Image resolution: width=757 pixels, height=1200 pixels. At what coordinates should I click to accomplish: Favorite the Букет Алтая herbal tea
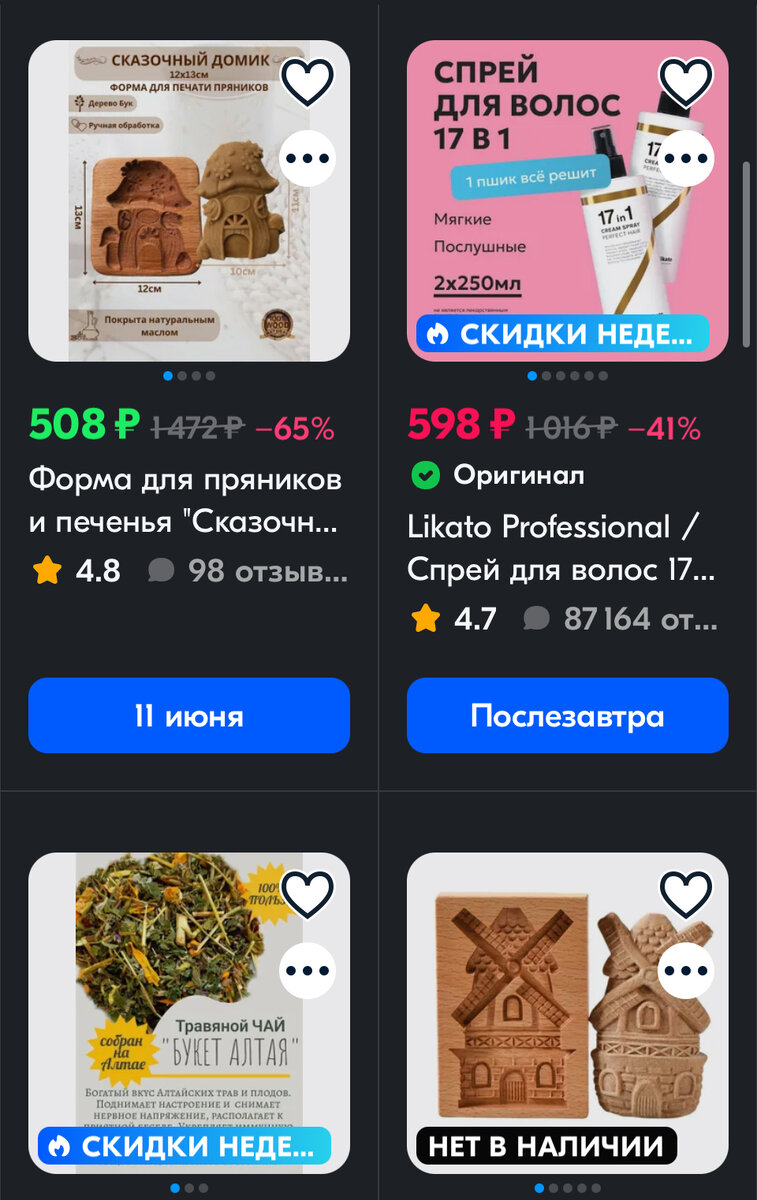[307, 895]
